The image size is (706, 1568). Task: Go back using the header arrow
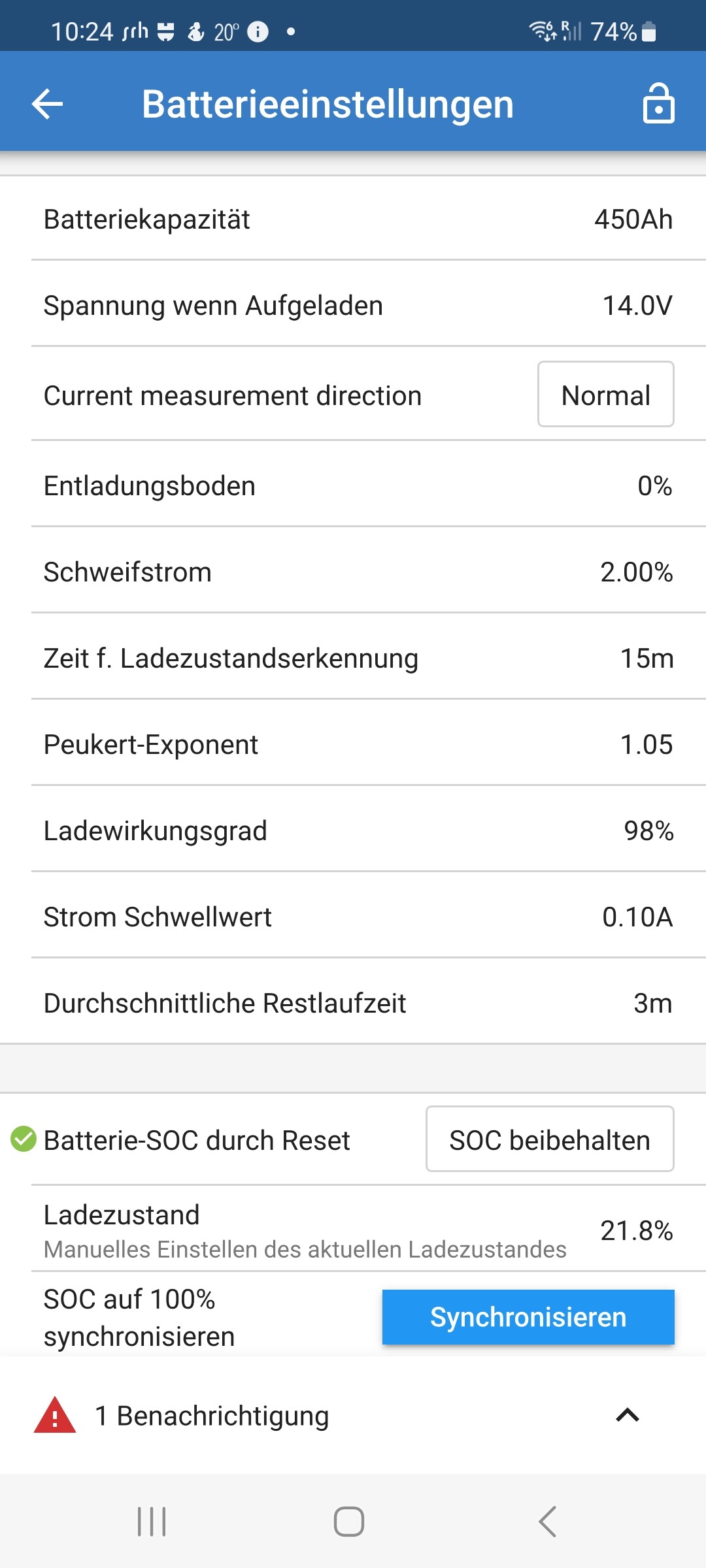[x=47, y=104]
